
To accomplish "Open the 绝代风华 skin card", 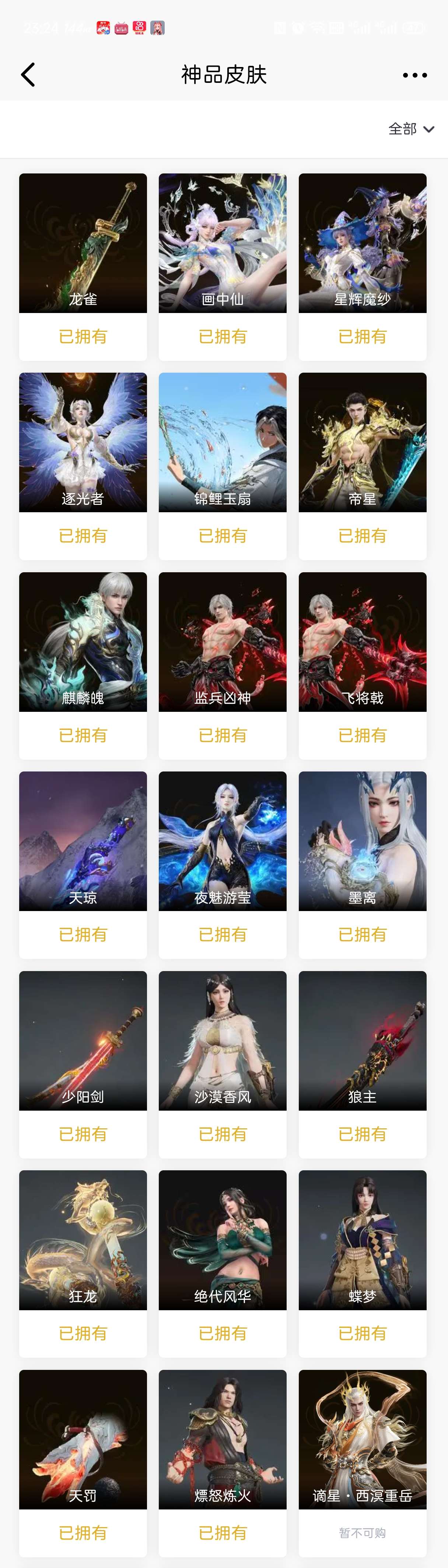I will [x=222, y=1240].
